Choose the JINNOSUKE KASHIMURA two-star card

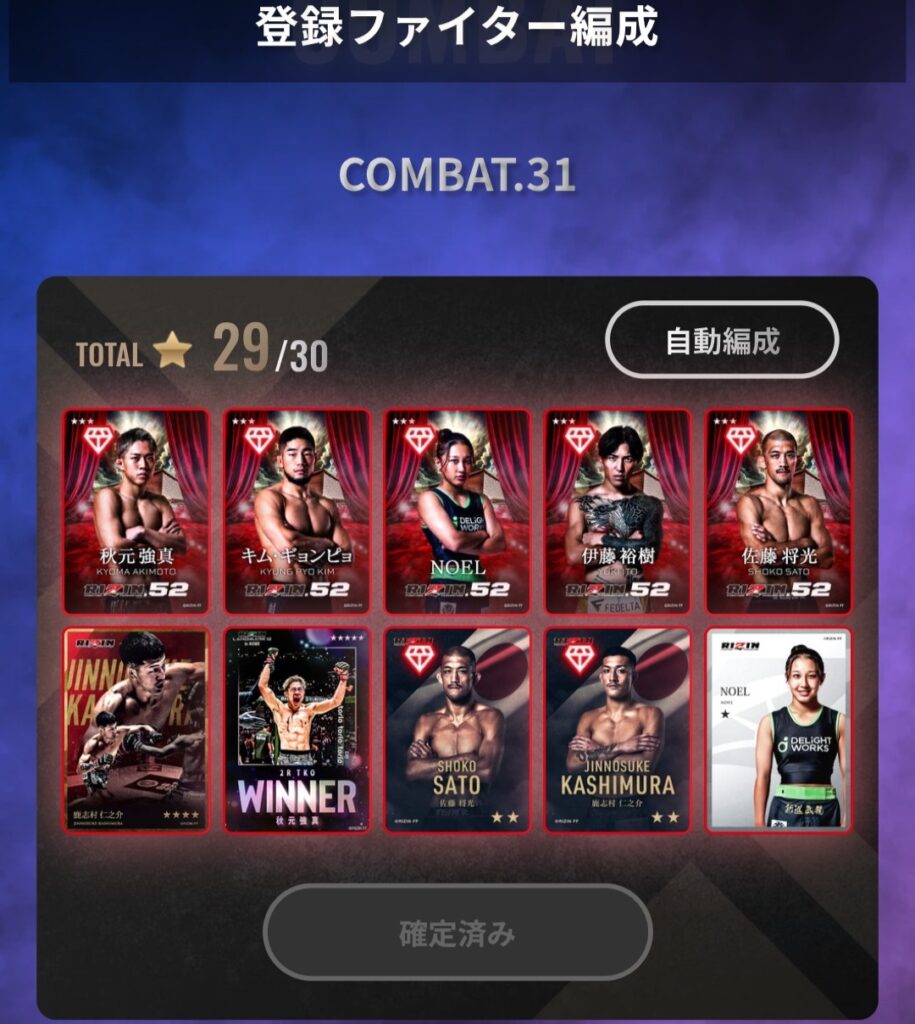pos(617,729)
